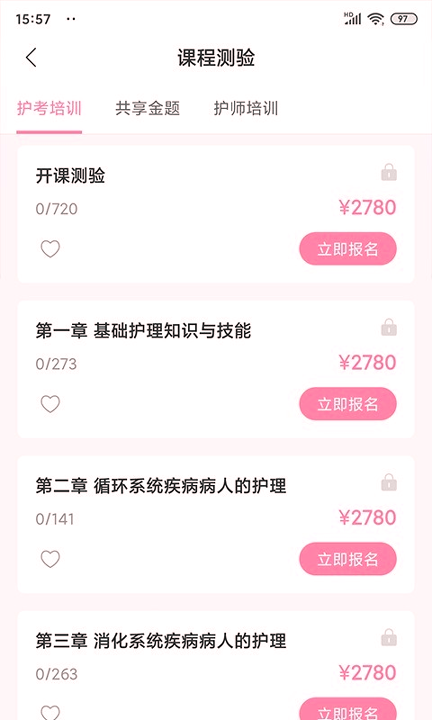Open the 第一章 基础护理知识与技能 card

216,369
